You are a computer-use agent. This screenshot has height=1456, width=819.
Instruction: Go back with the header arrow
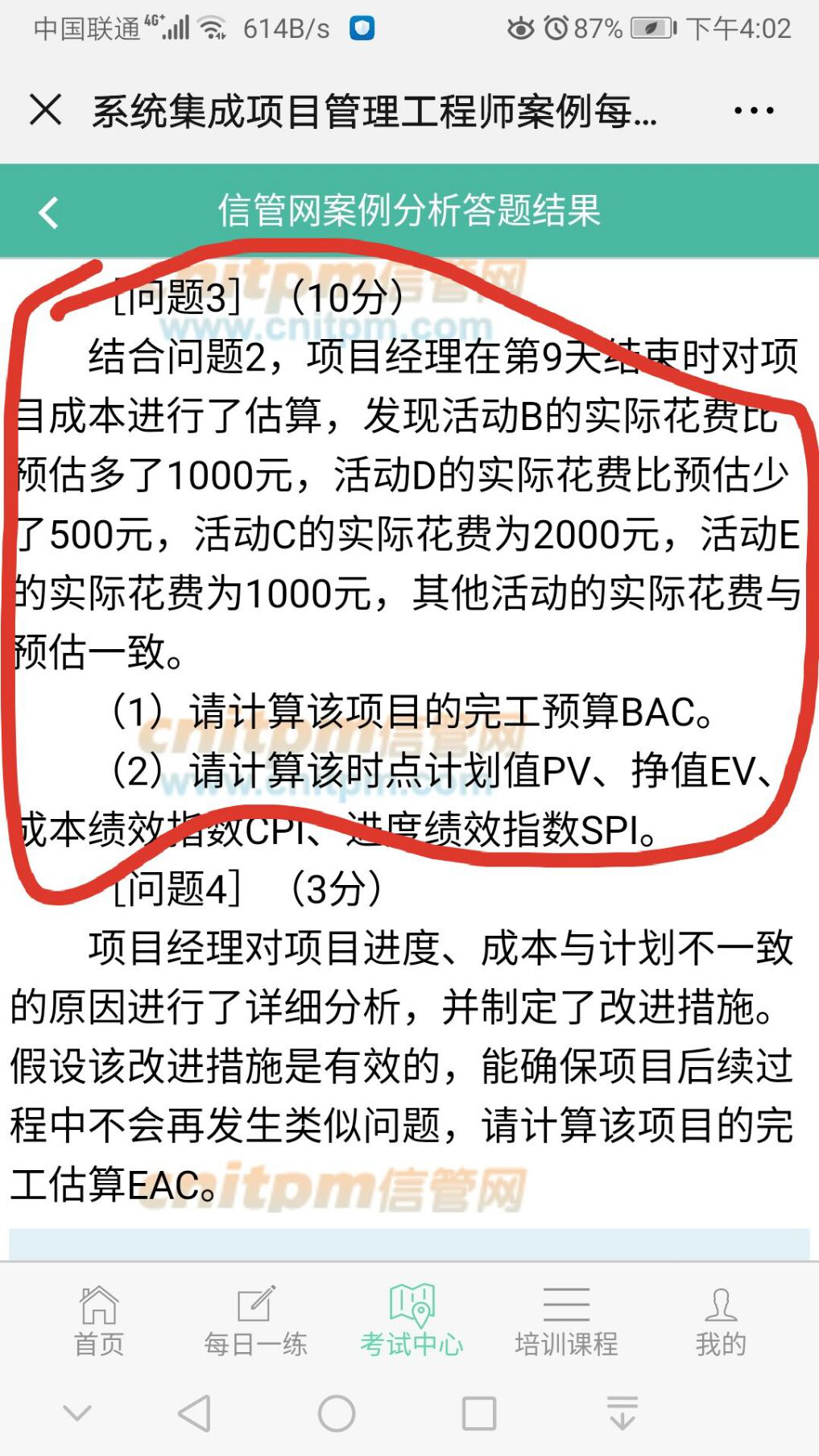[49, 213]
